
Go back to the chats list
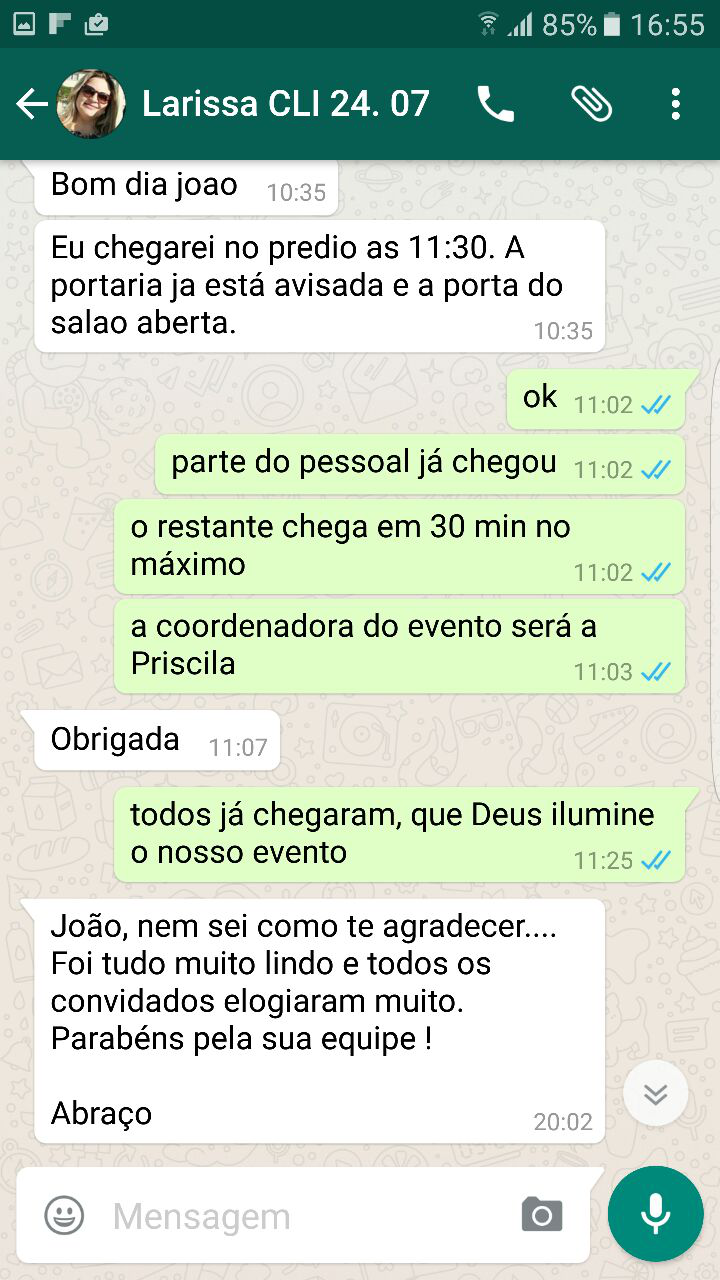click(32, 104)
